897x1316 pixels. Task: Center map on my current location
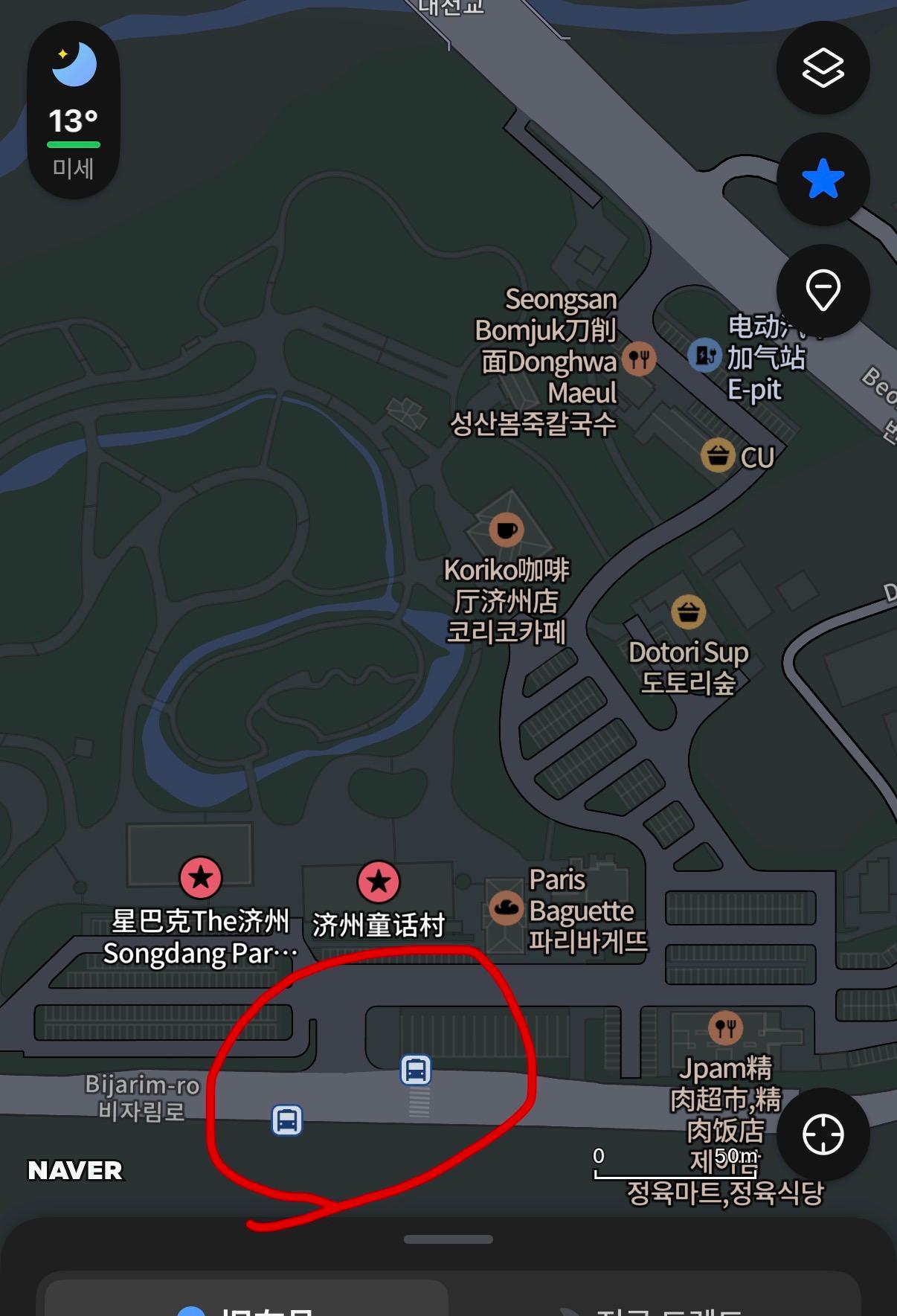(x=823, y=1134)
